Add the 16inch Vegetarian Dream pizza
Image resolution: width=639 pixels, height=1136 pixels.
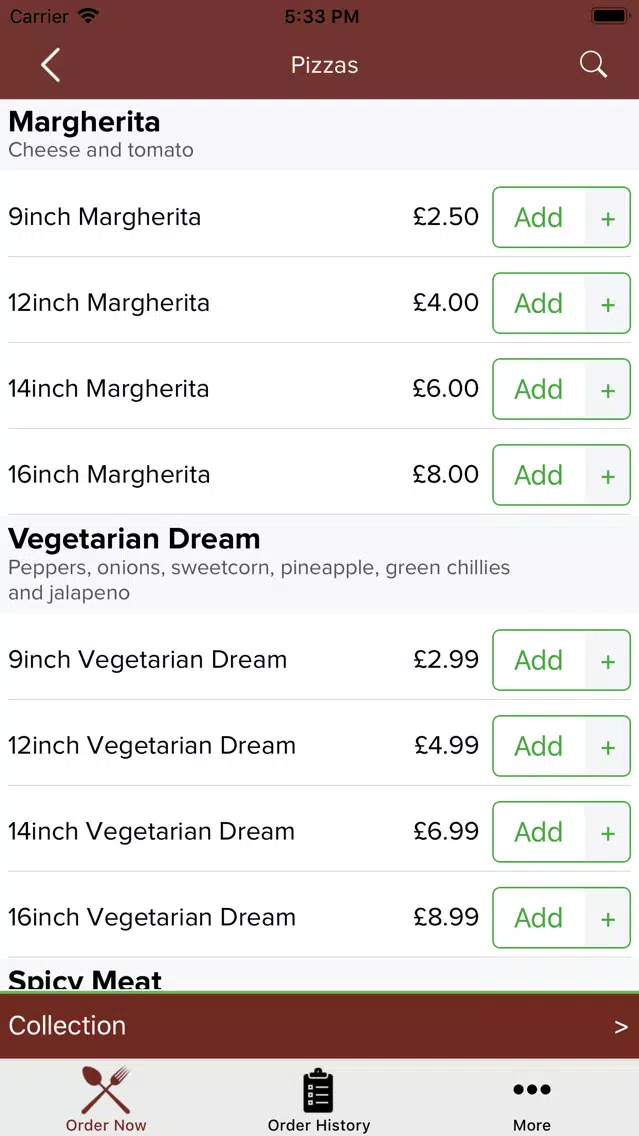tap(561, 917)
